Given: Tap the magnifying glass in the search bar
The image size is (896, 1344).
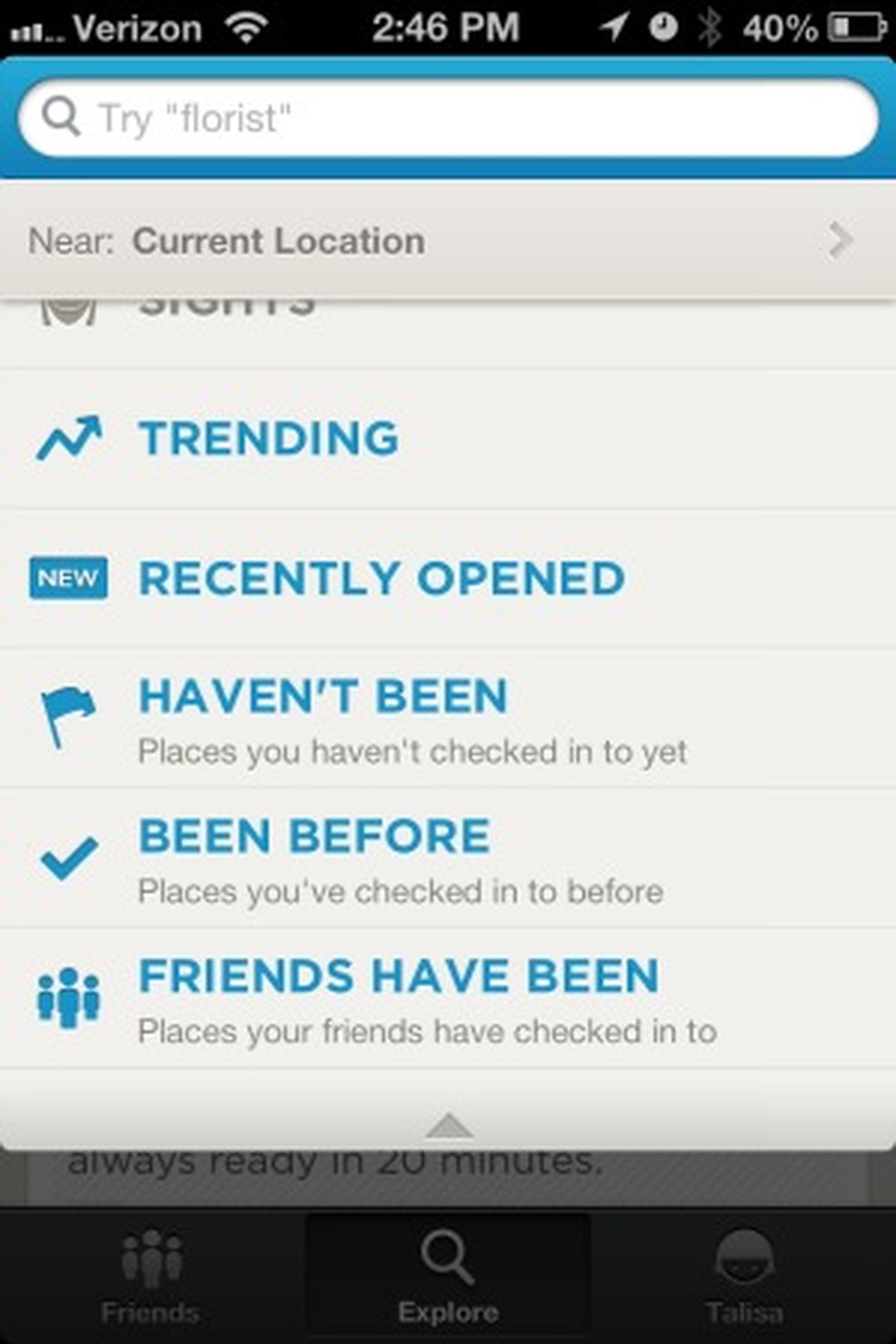Looking at the screenshot, I should point(60,118).
